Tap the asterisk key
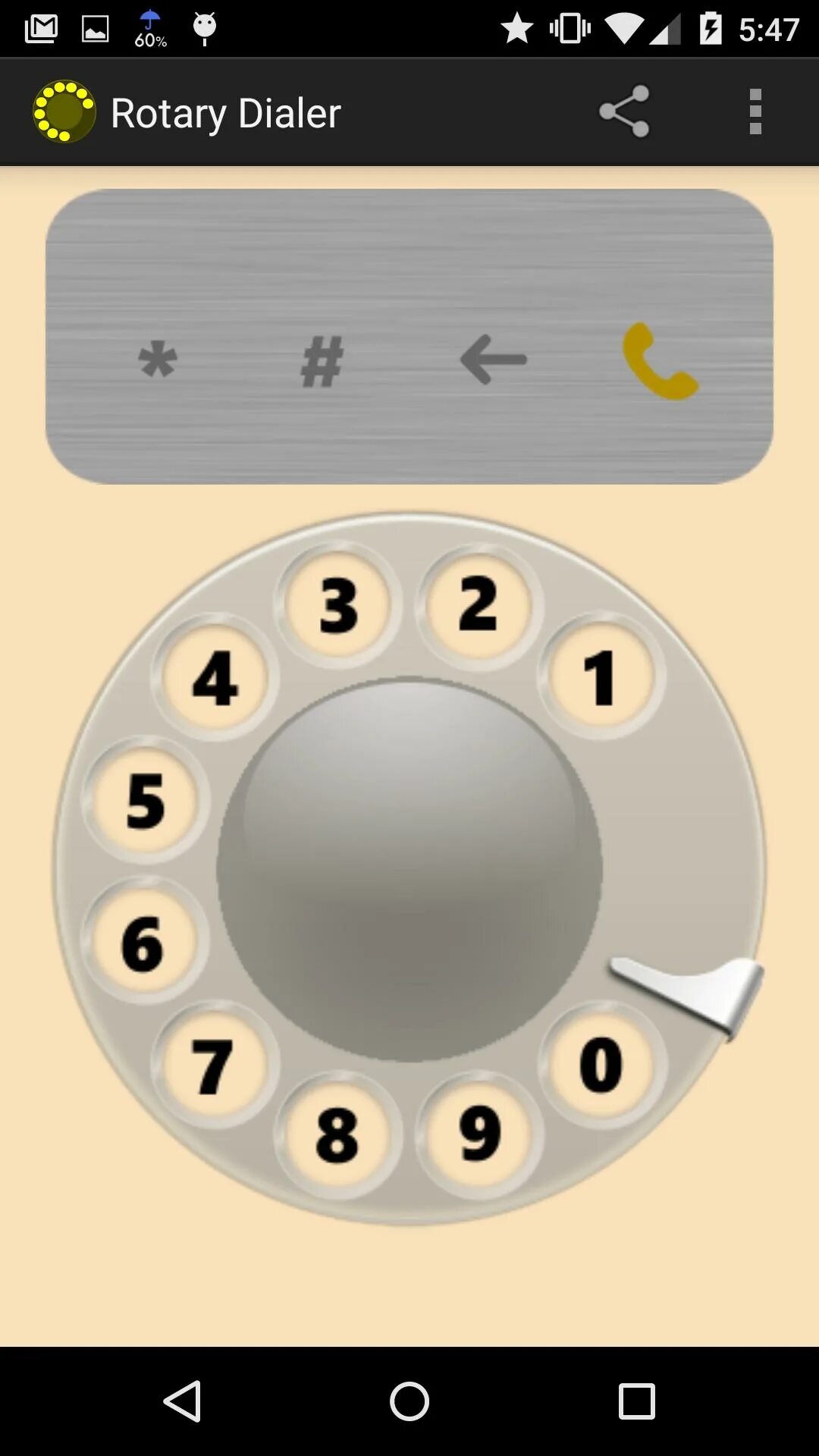The height and width of the screenshot is (1456, 819). (x=158, y=359)
